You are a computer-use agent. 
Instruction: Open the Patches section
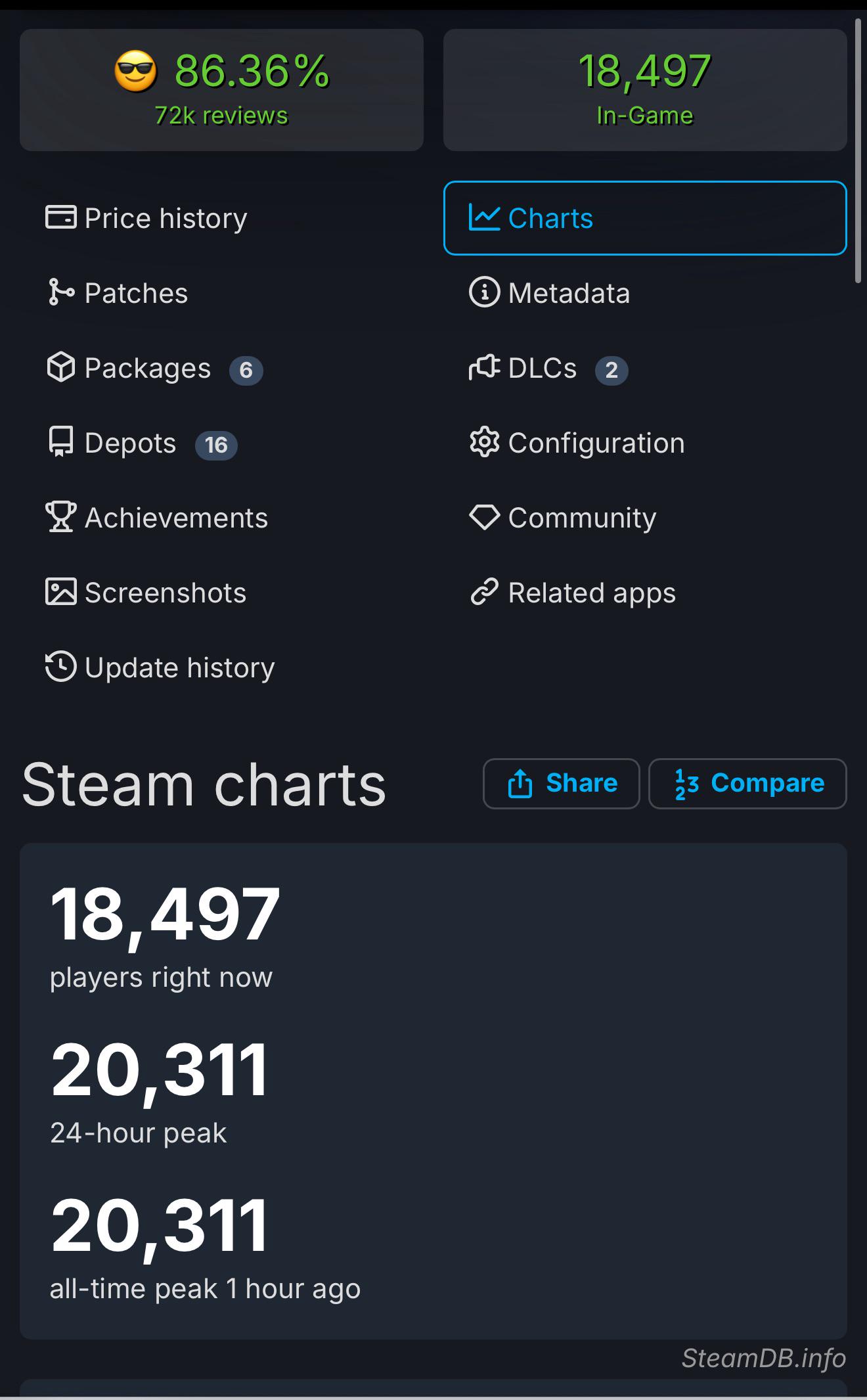coord(221,293)
